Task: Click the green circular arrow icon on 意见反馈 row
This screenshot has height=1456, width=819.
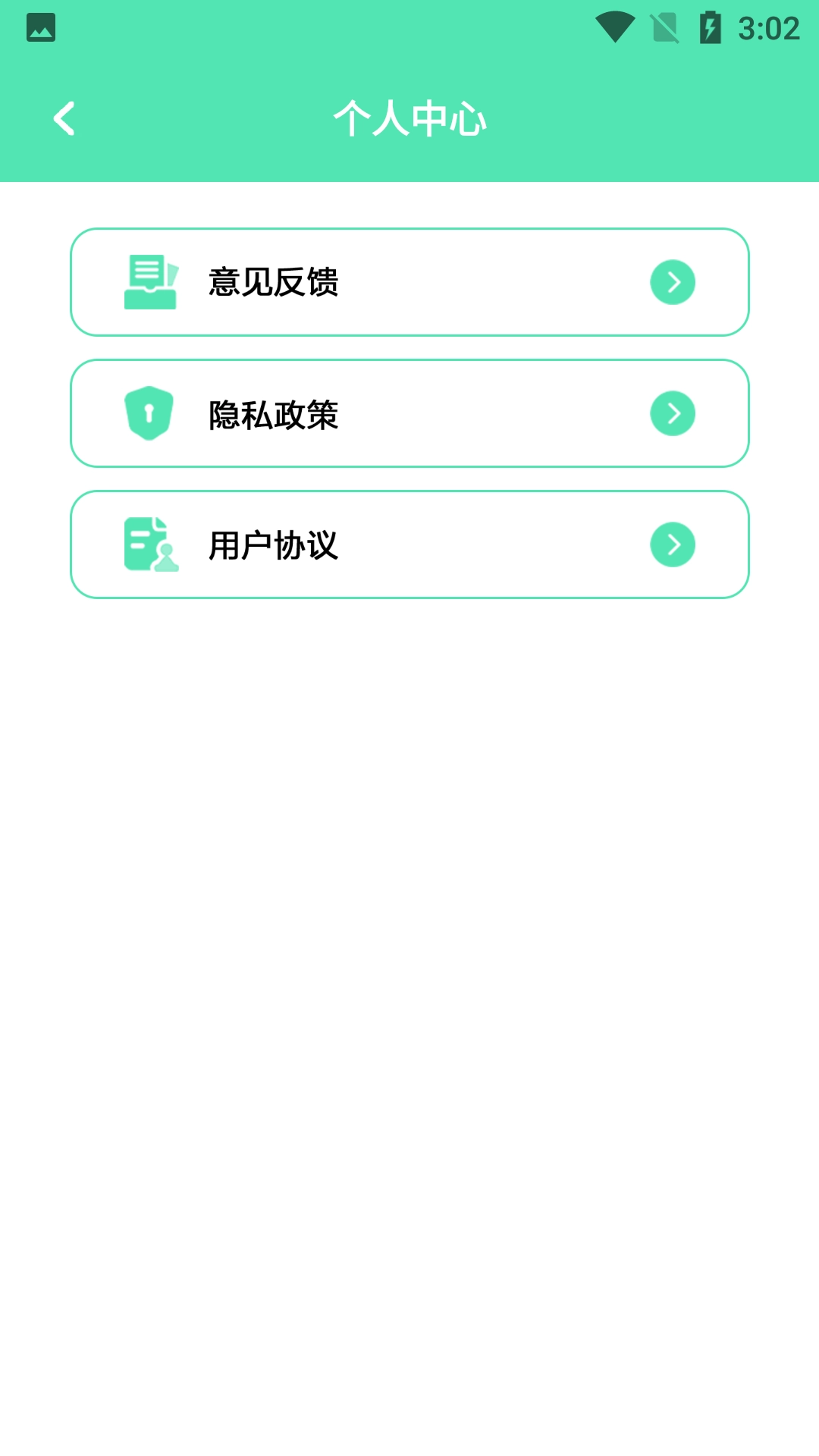Action: tap(673, 282)
